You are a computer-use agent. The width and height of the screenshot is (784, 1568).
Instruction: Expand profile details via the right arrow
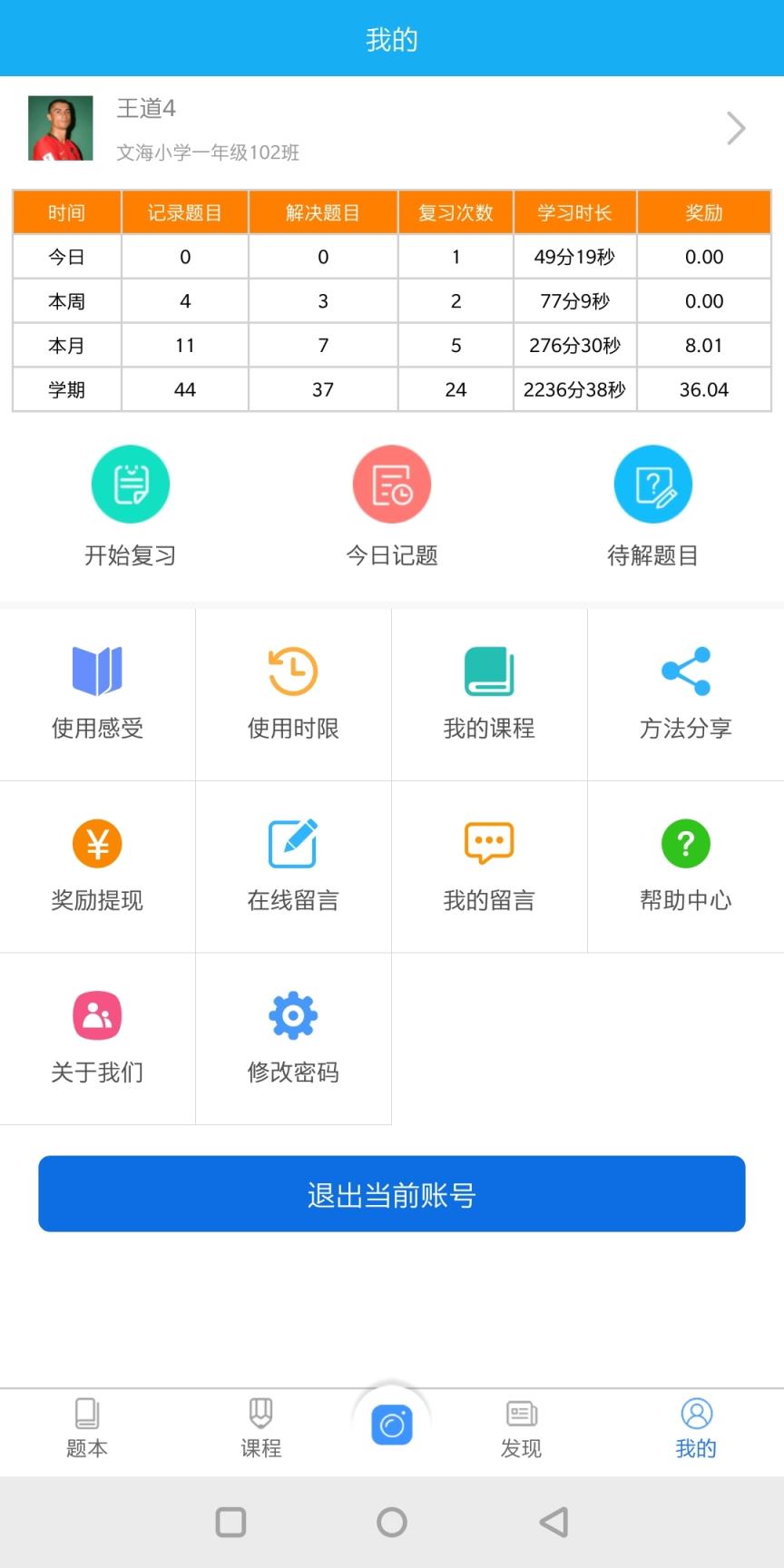tap(736, 128)
